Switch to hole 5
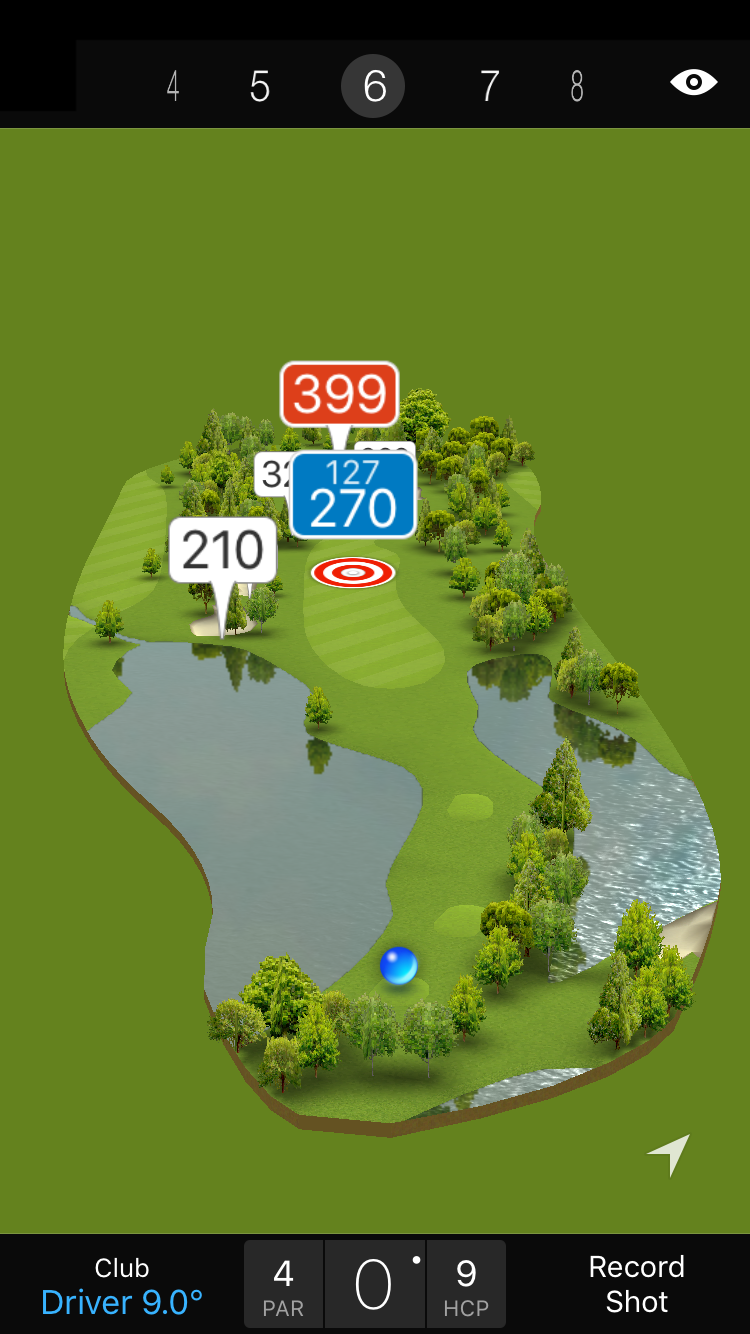This screenshot has height=1334, width=750. coord(260,86)
